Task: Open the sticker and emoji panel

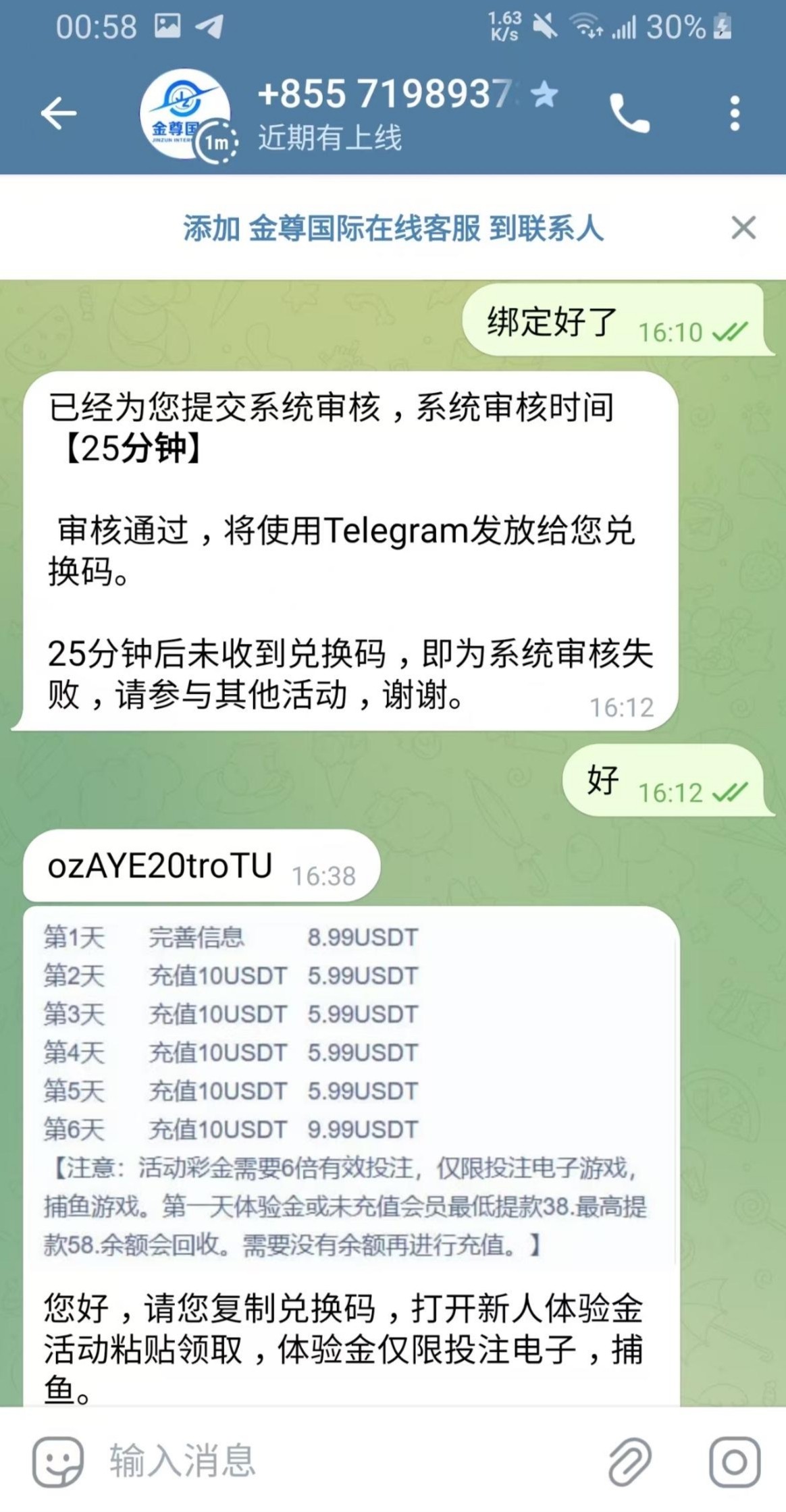Action: 58,1461
